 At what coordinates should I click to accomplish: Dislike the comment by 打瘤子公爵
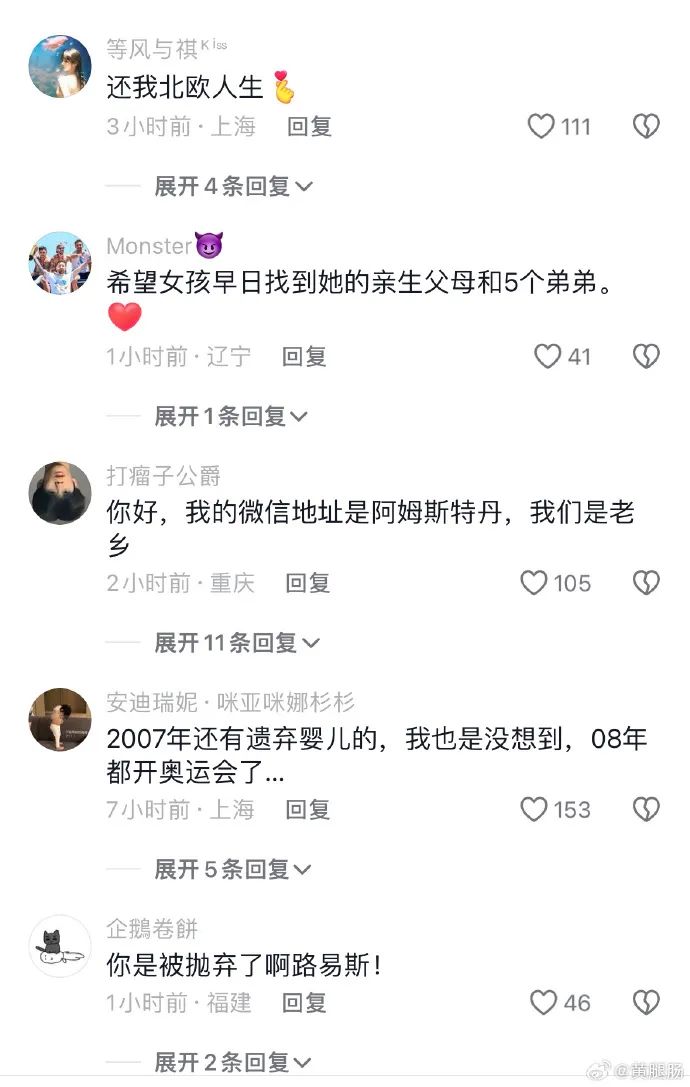646,583
